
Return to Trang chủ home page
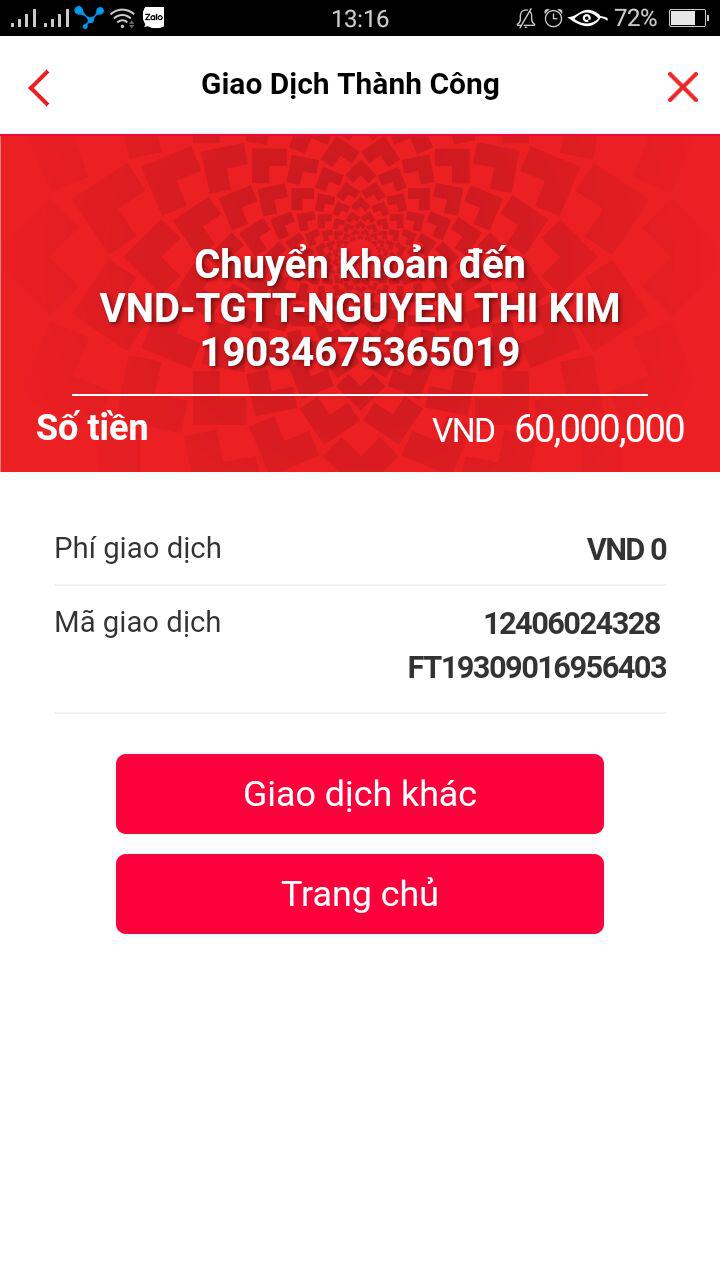pos(360,894)
